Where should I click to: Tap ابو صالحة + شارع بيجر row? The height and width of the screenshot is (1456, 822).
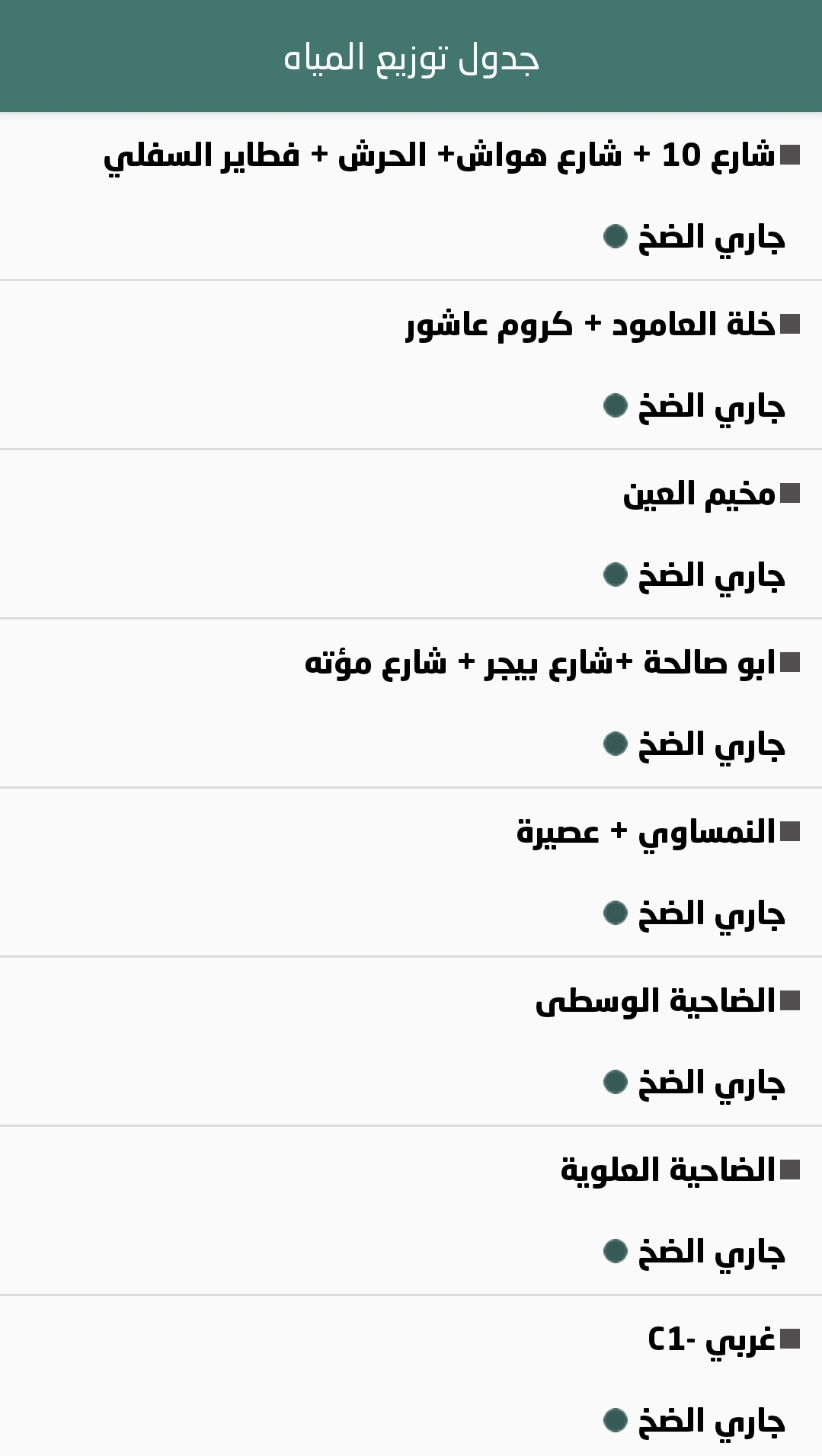[x=539, y=663]
